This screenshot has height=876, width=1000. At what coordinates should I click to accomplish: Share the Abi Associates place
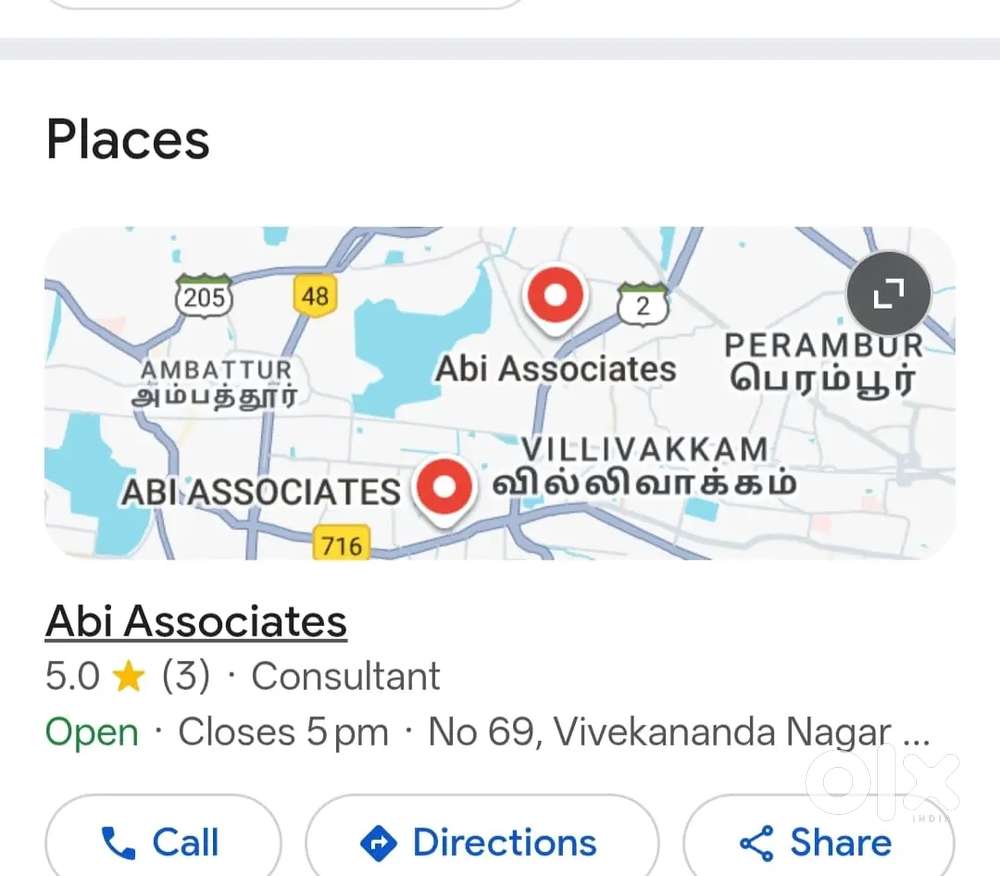(x=818, y=842)
